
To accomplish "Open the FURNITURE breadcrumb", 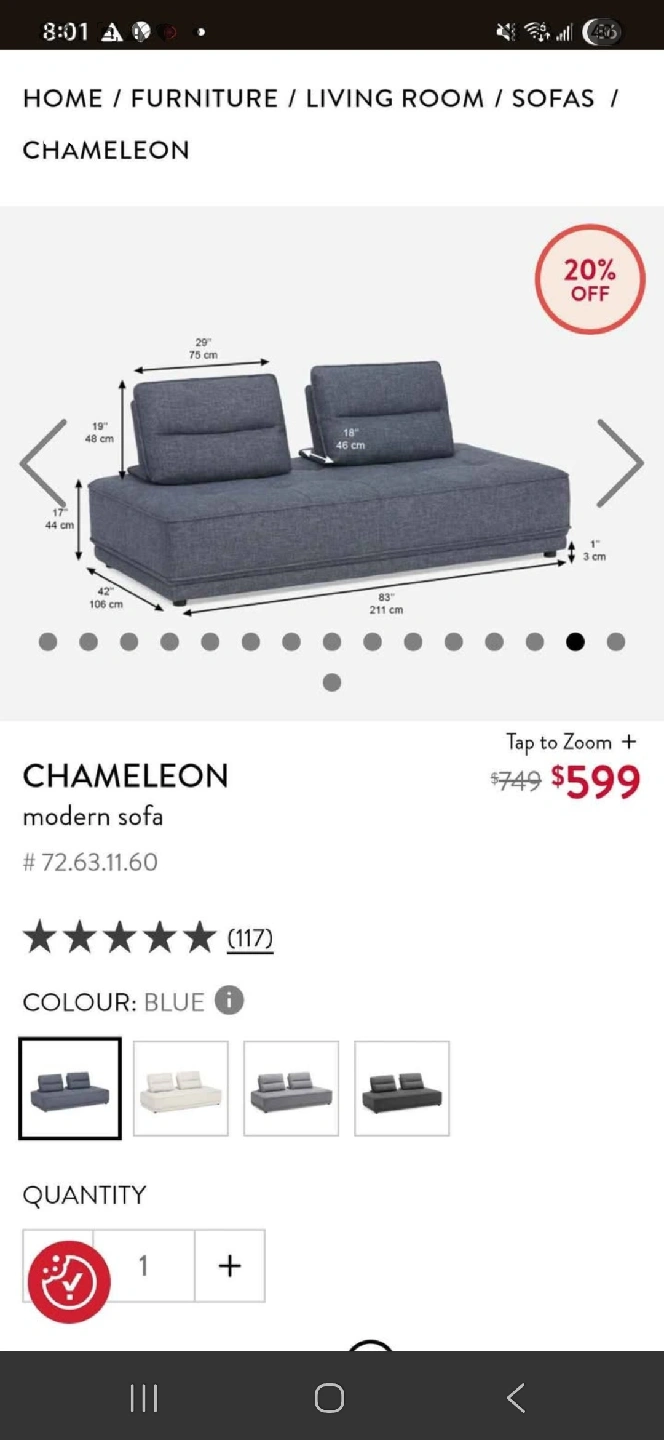I will pyautogui.click(x=204, y=98).
